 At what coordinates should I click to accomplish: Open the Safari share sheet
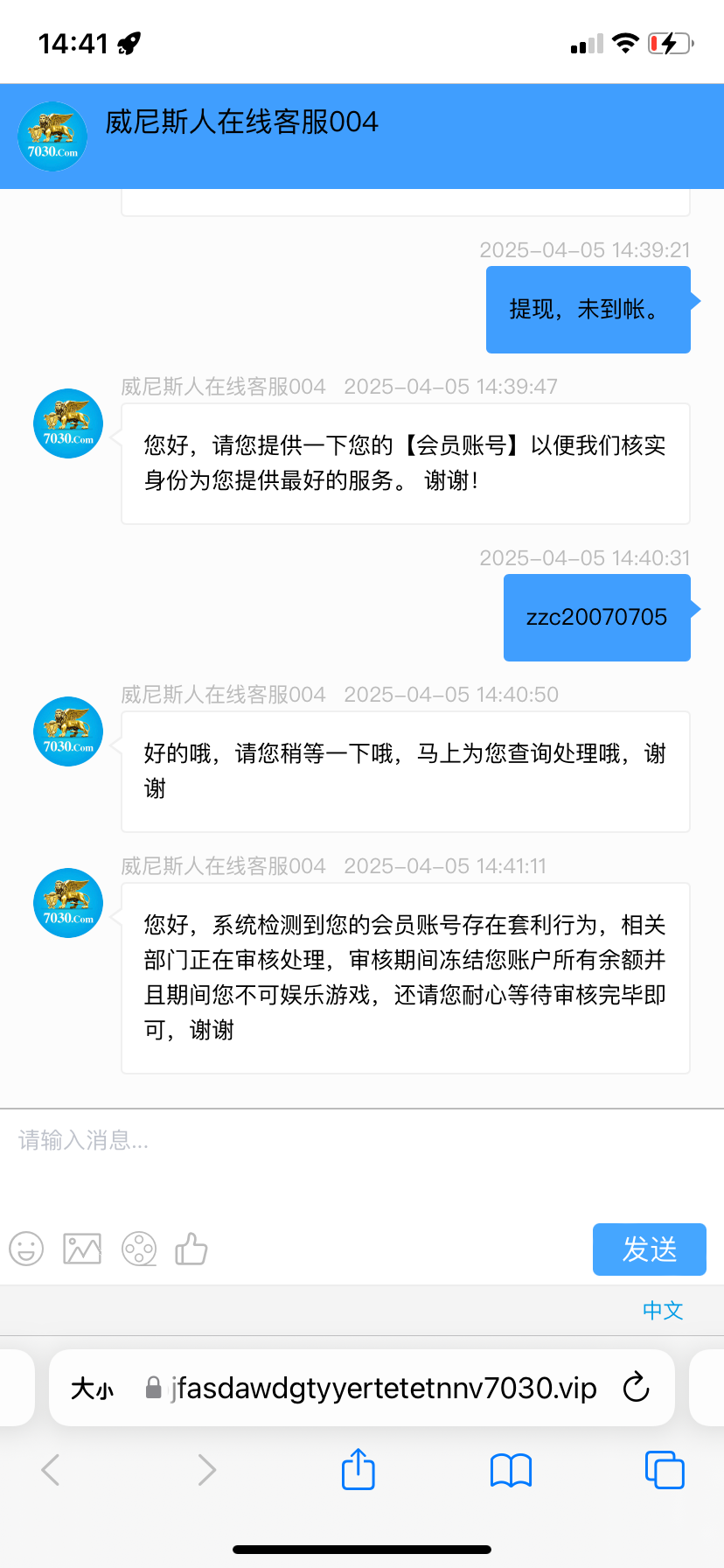click(358, 1470)
